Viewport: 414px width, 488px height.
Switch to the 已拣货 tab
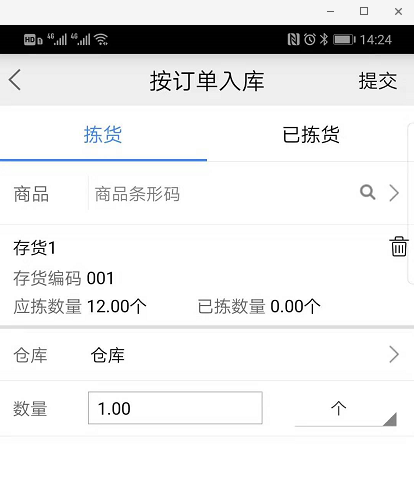click(311, 135)
